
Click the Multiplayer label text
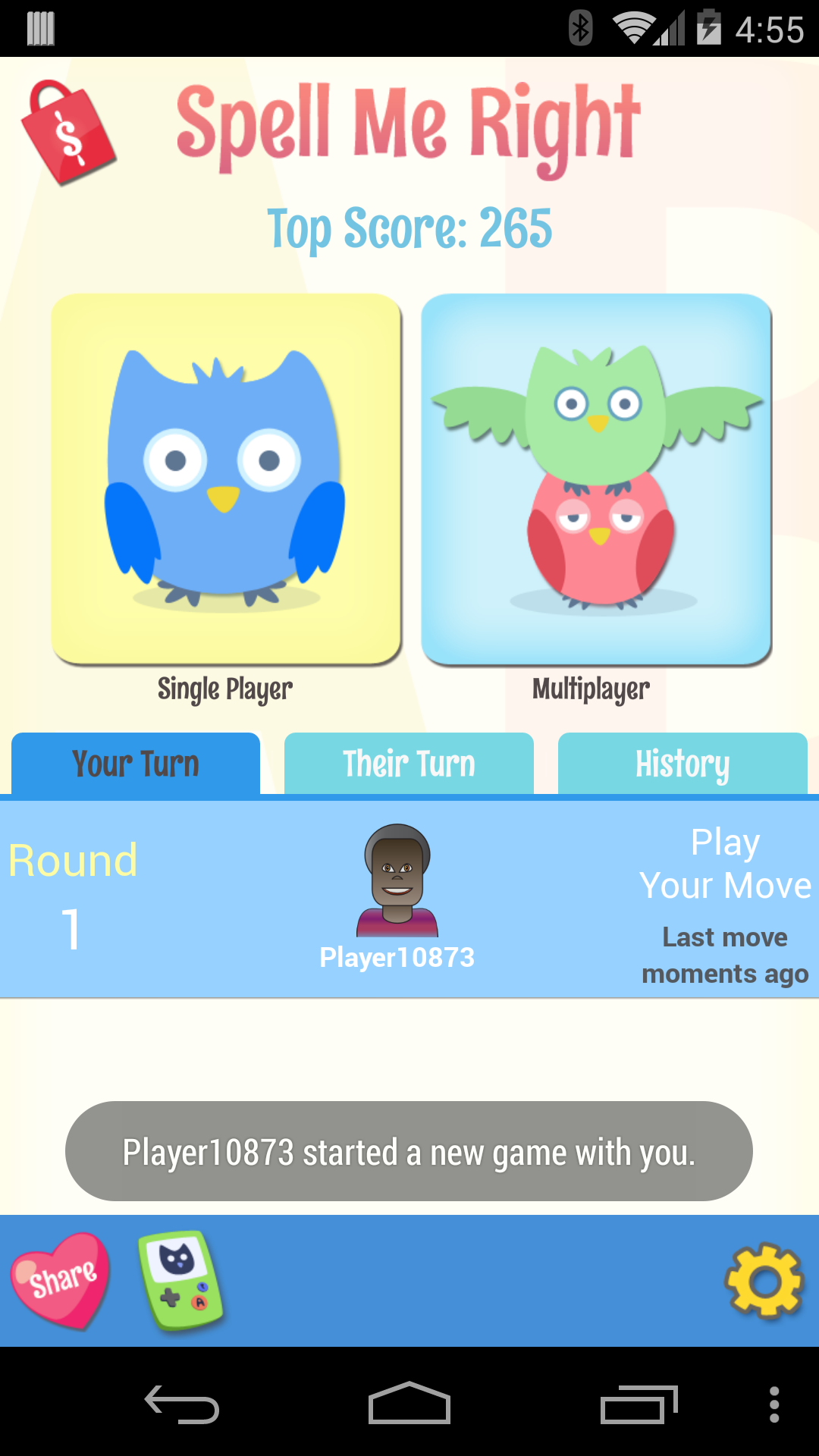(591, 689)
